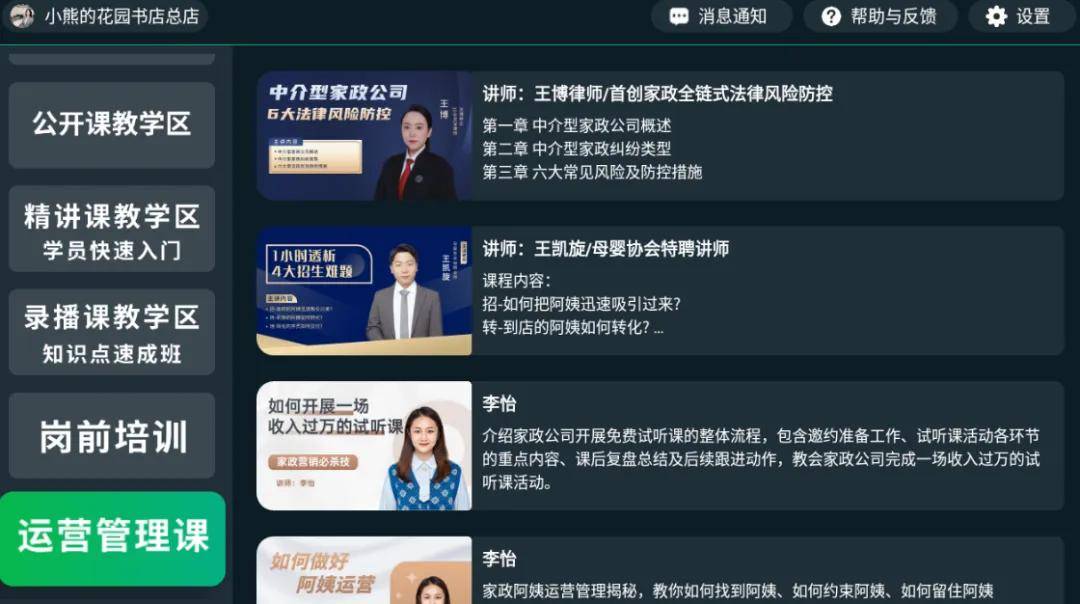Open 王博律师 legal risk control course
This screenshot has width=1080, height=604.
[660, 135]
